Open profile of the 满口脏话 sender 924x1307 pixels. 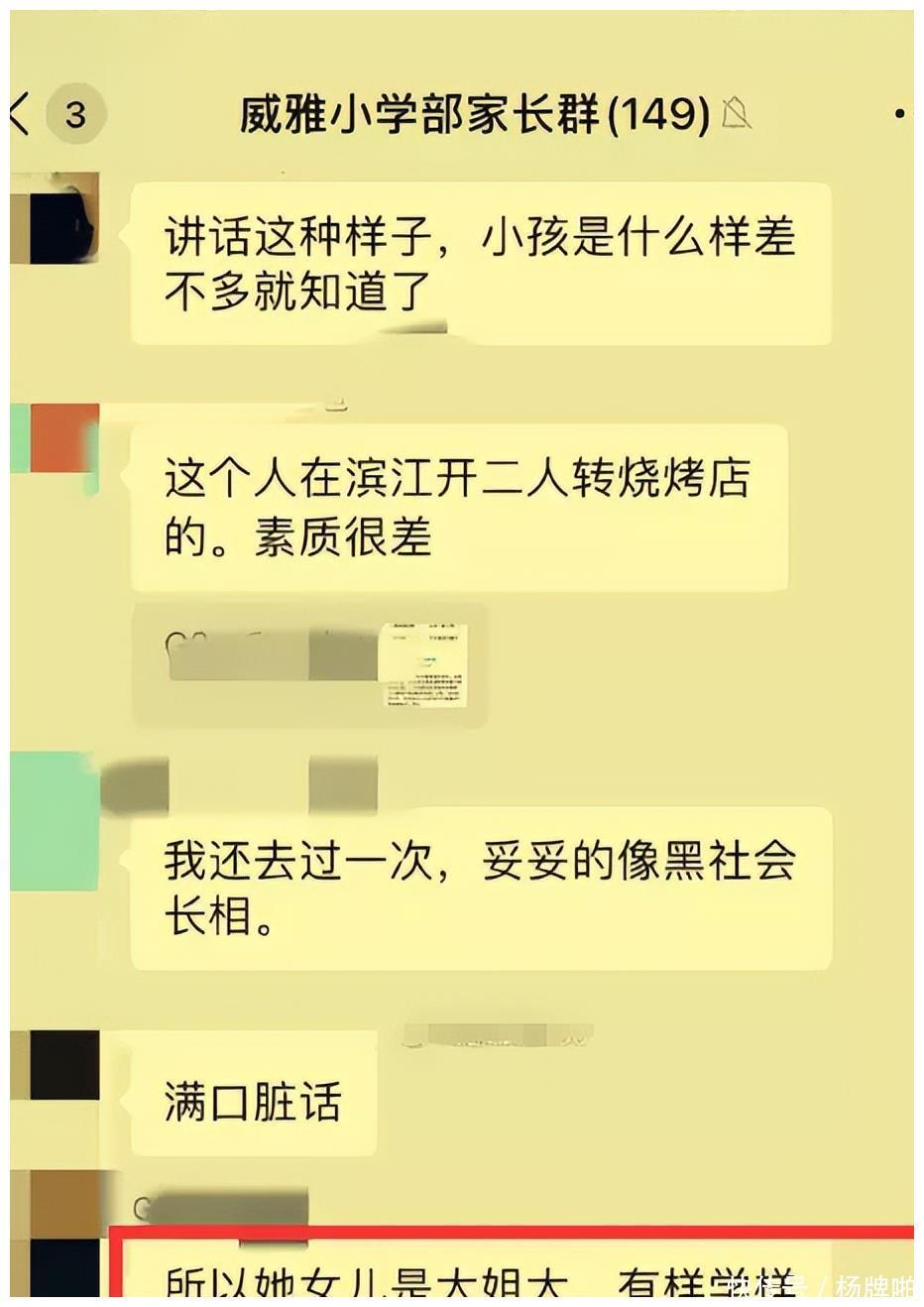[56, 1065]
